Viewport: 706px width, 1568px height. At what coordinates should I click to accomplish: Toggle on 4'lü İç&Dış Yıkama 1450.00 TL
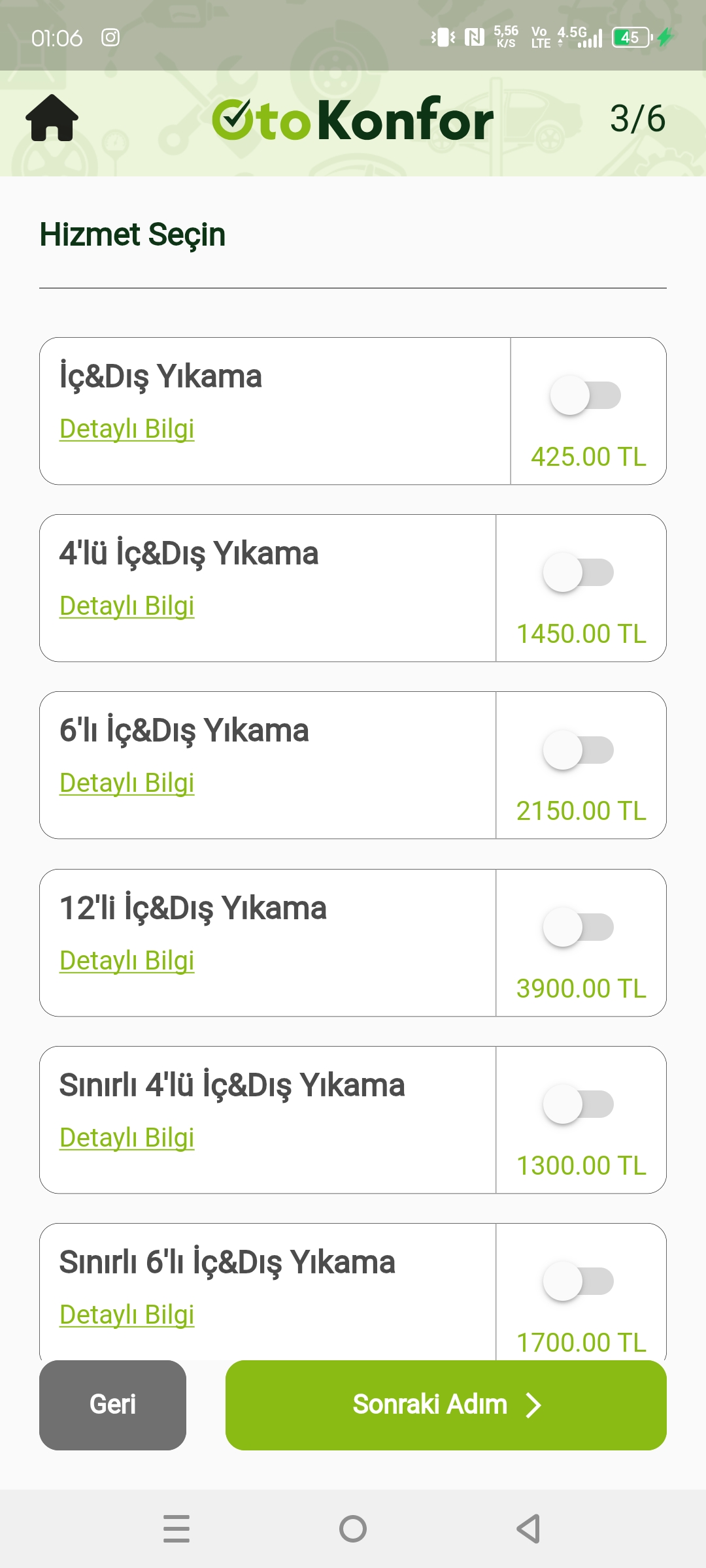point(579,572)
